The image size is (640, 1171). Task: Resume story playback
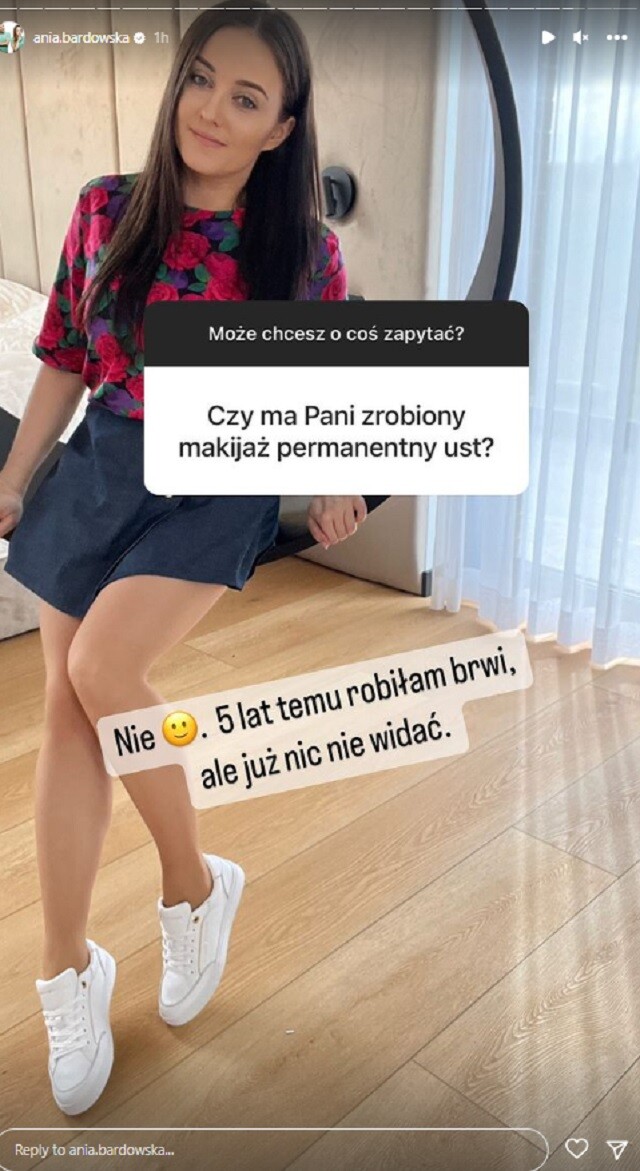[x=547, y=37]
